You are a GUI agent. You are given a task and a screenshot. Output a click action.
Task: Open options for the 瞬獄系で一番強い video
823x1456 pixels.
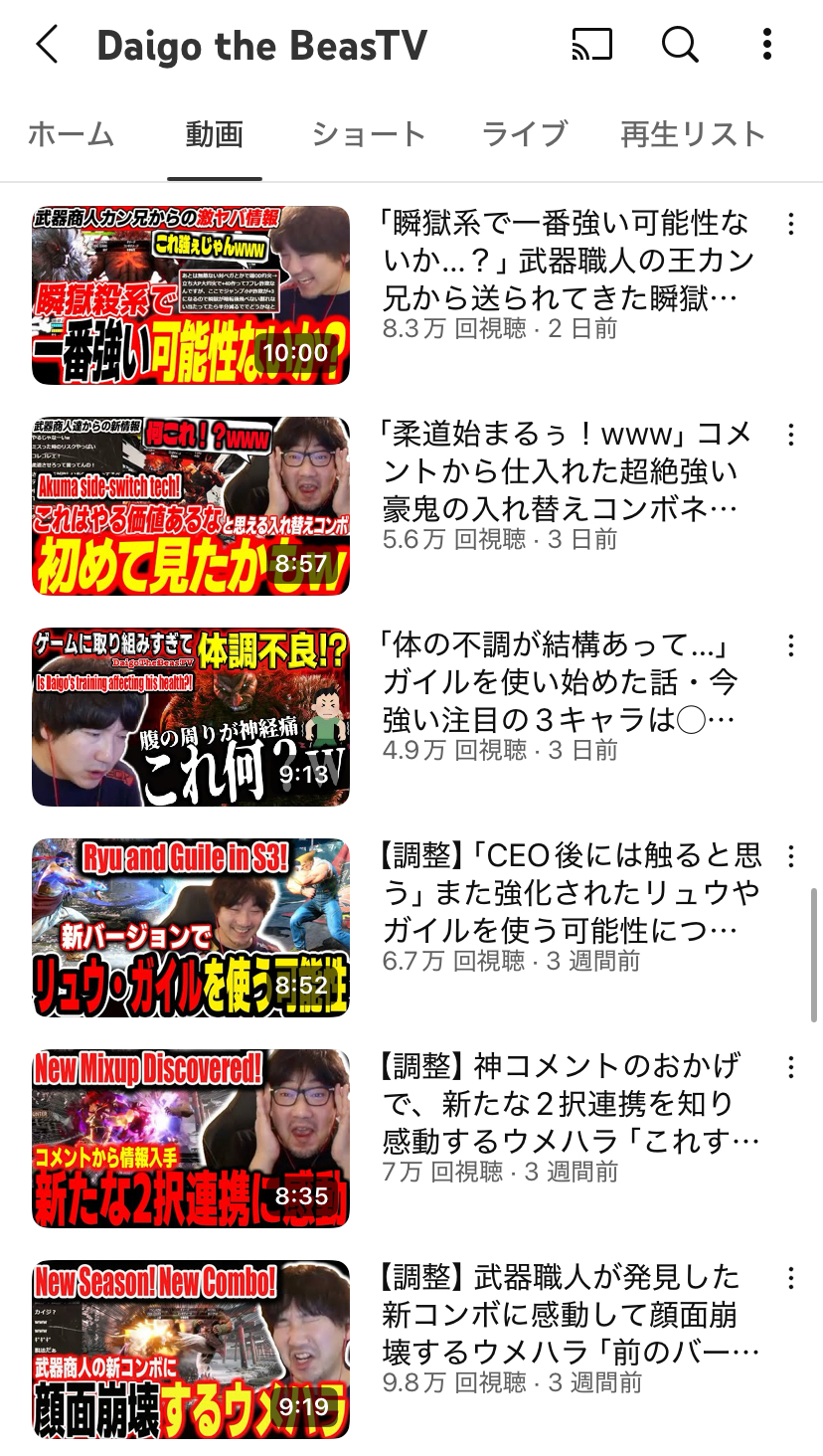791,224
